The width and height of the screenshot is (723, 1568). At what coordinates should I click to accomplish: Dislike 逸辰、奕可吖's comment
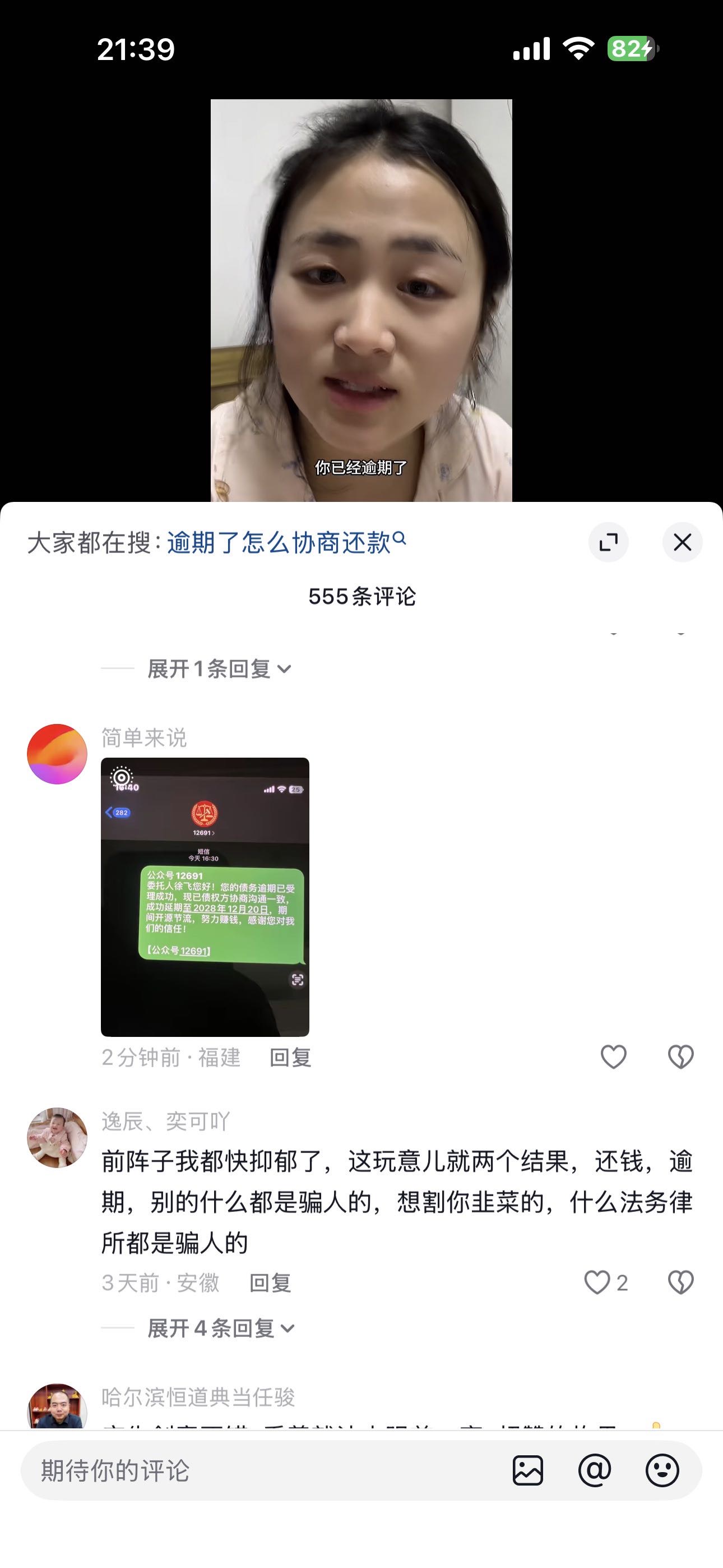tap(680, 1282)
